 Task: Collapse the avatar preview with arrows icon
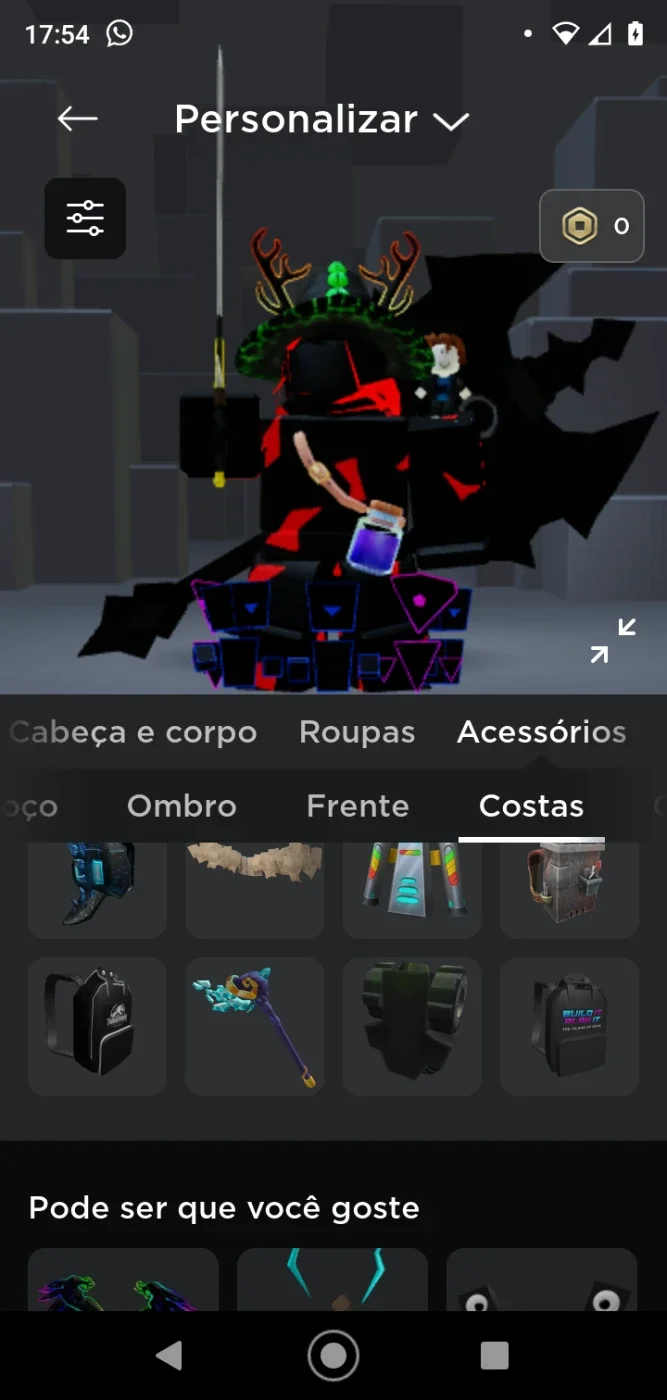coord(612,640)
